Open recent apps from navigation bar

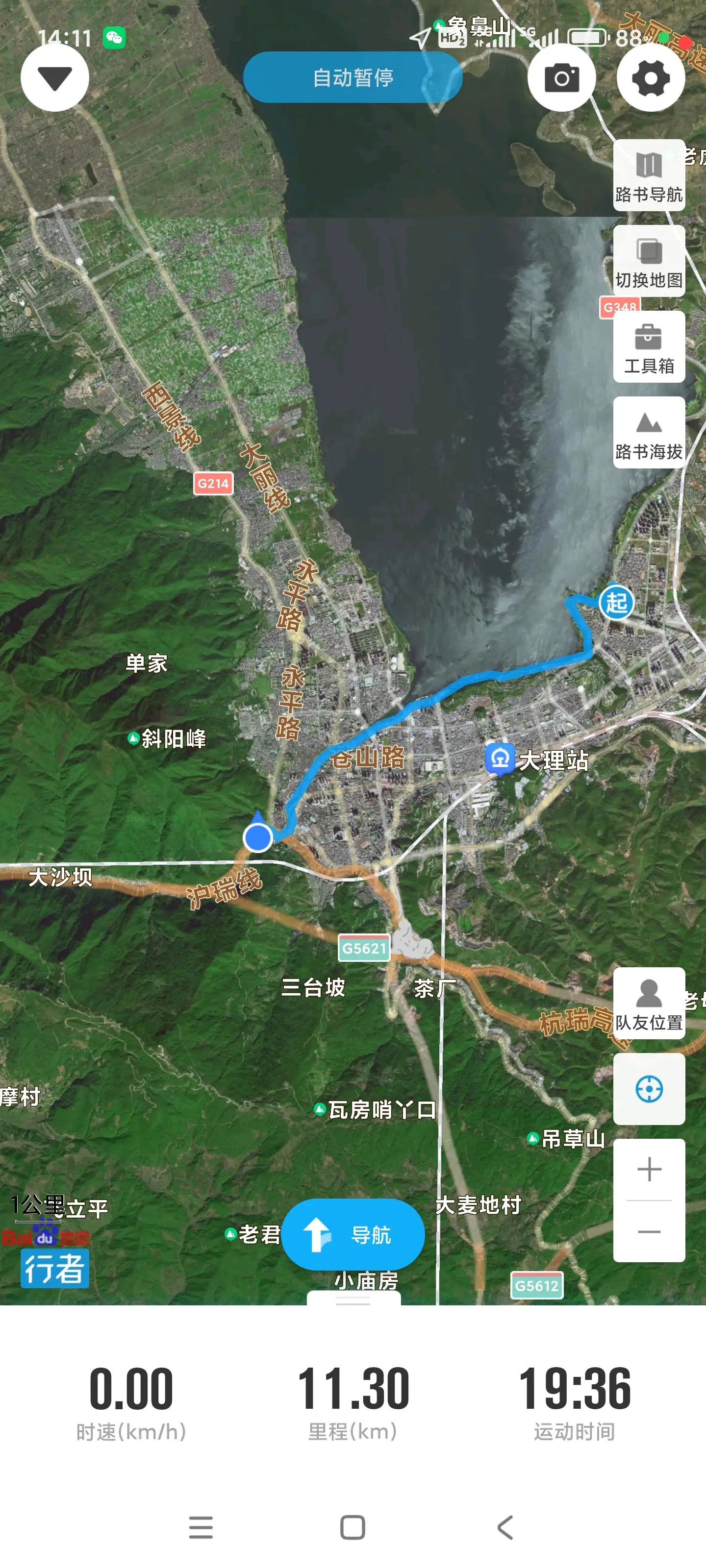(x=201, y=1527)
